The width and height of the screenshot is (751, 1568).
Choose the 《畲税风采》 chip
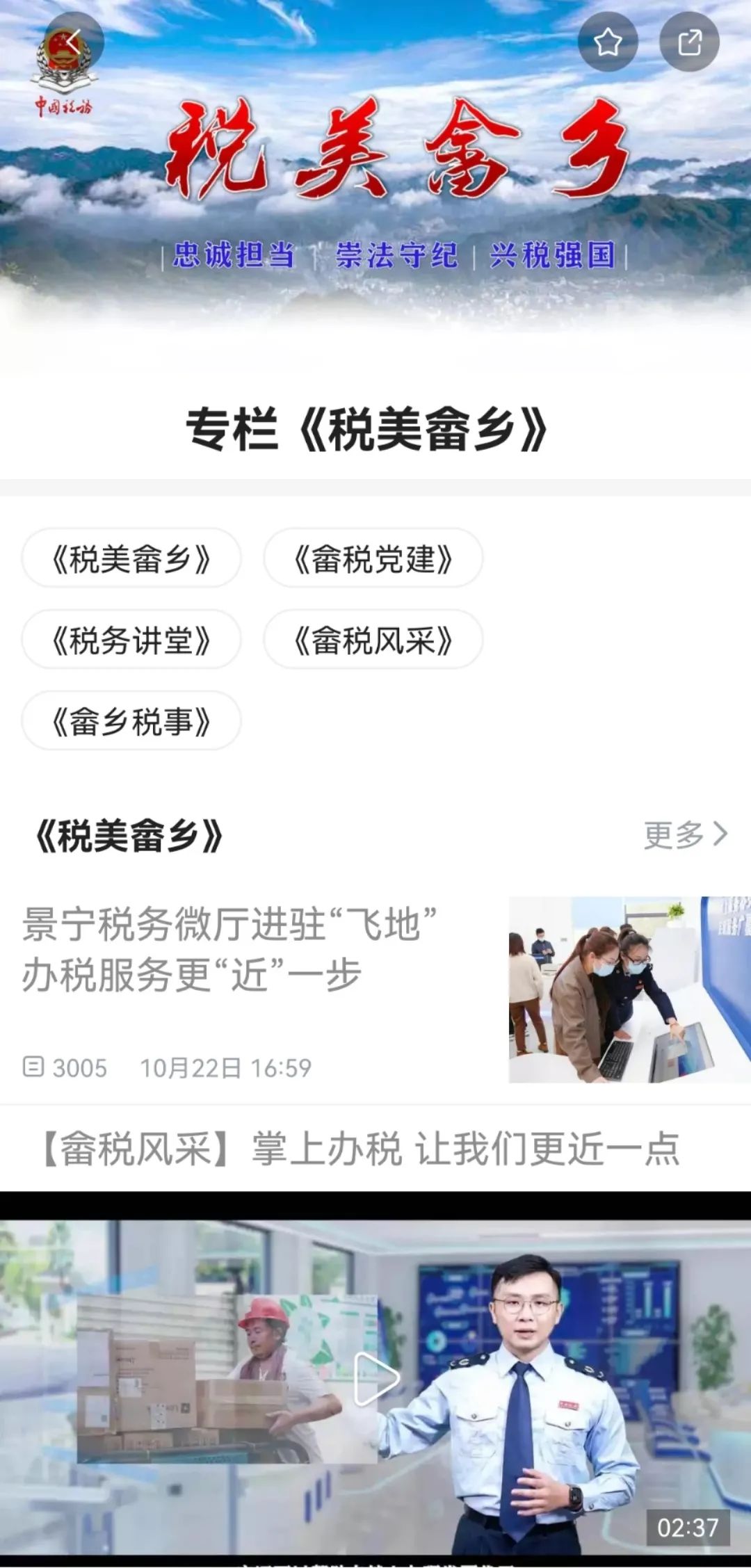373,640
